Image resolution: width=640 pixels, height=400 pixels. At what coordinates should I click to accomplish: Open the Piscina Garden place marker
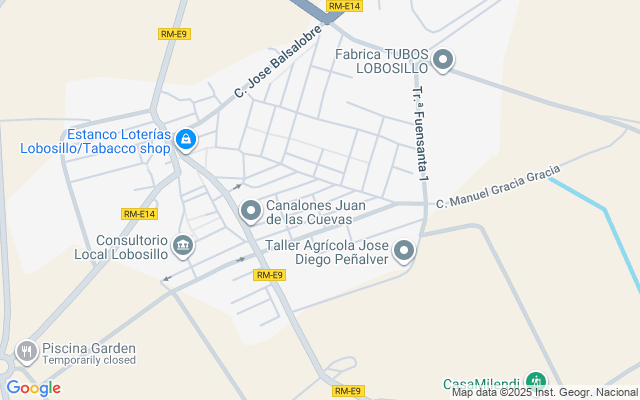(x=25, y=352)
